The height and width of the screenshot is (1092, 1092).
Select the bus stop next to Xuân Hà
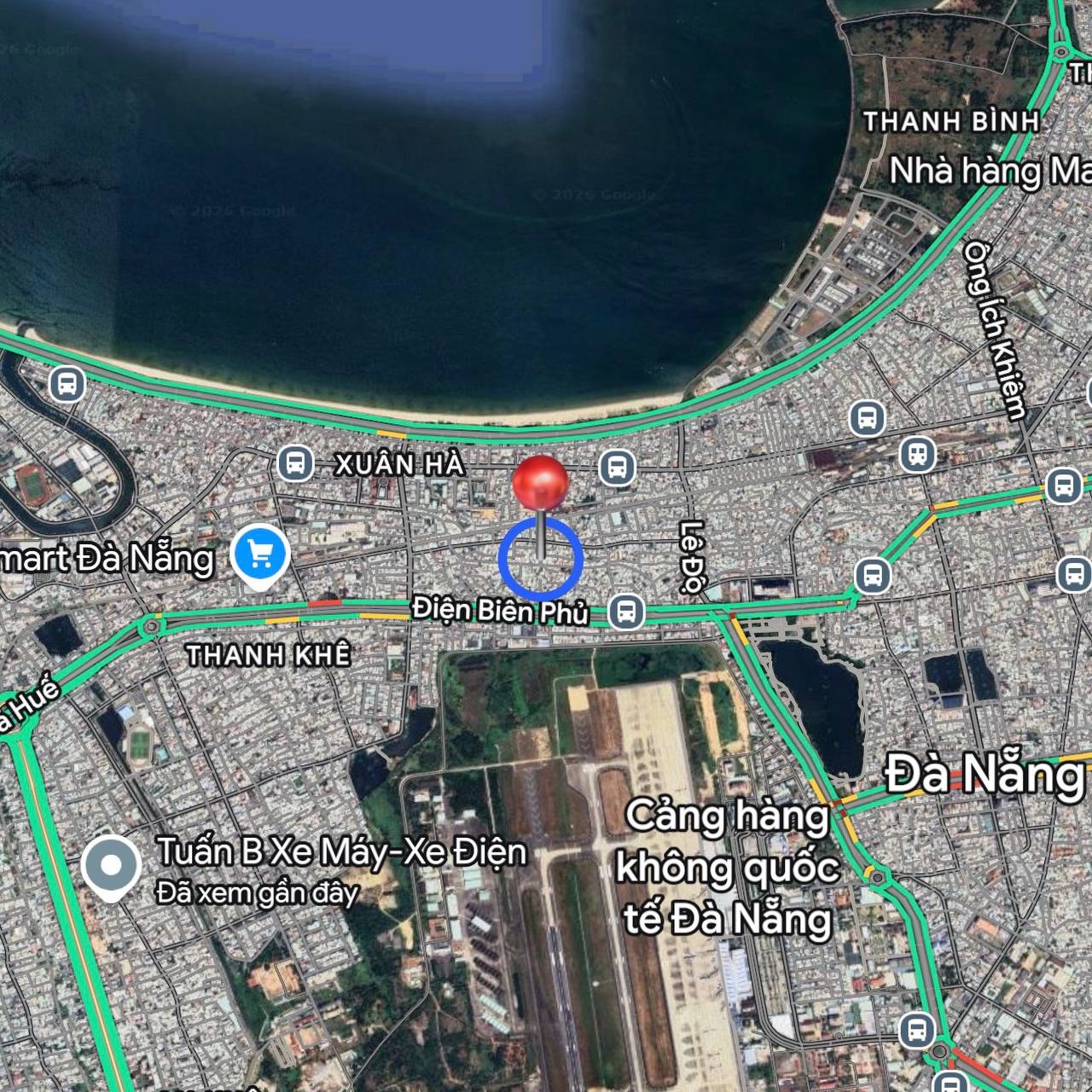point(295,464)
